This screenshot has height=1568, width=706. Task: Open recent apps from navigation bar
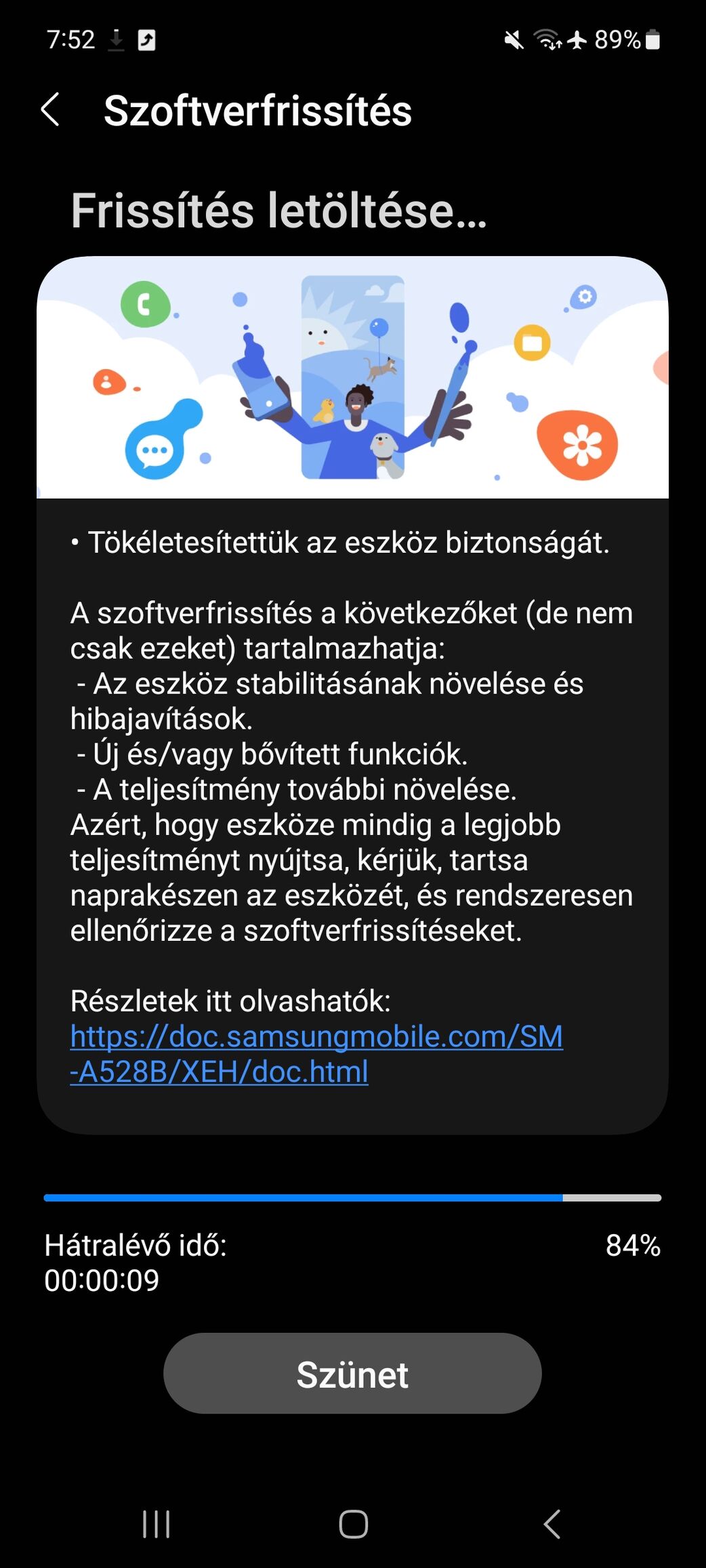click(157, 1524)
